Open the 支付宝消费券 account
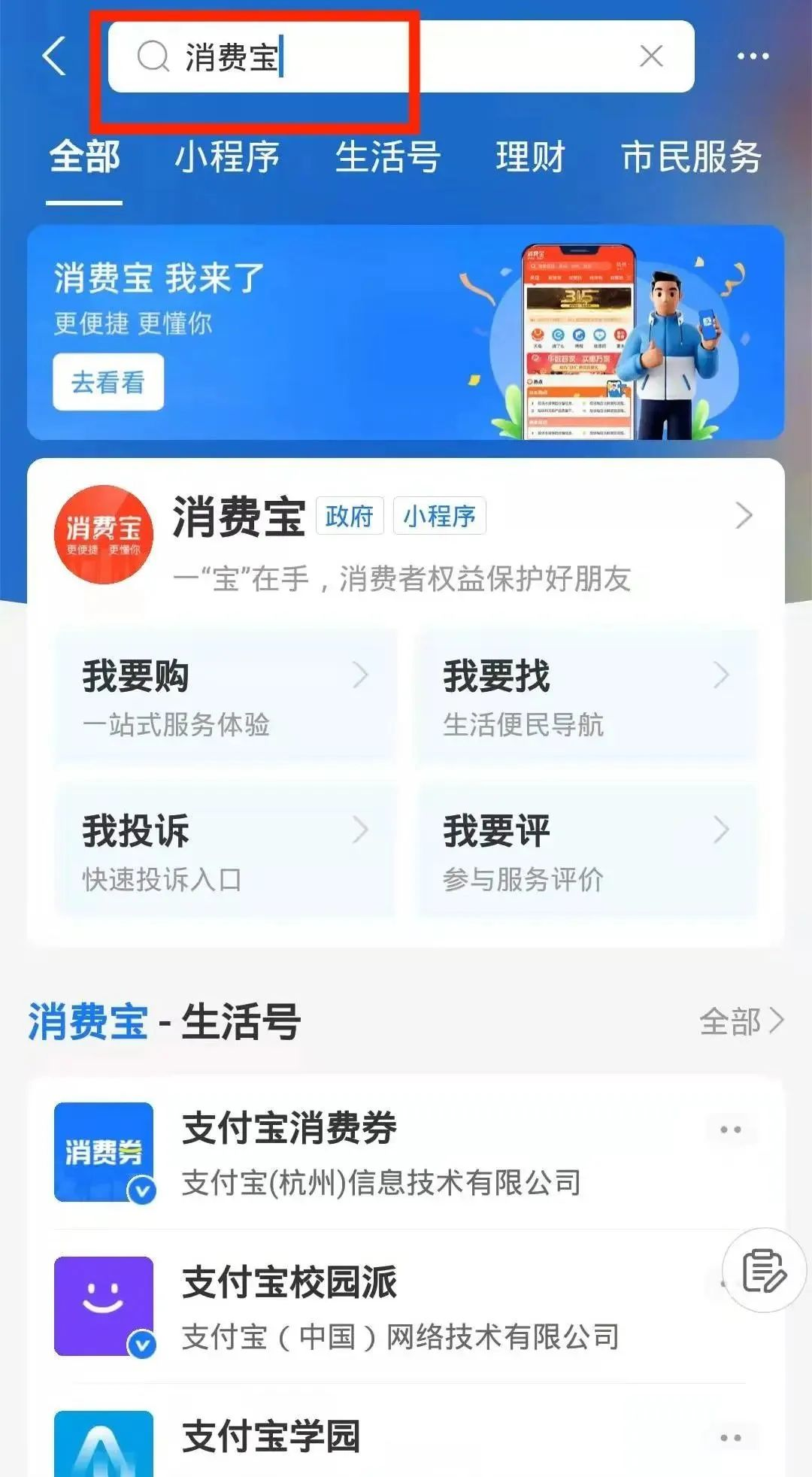The width and height of the screenshot is (812, 1477). coord(376,1152)
